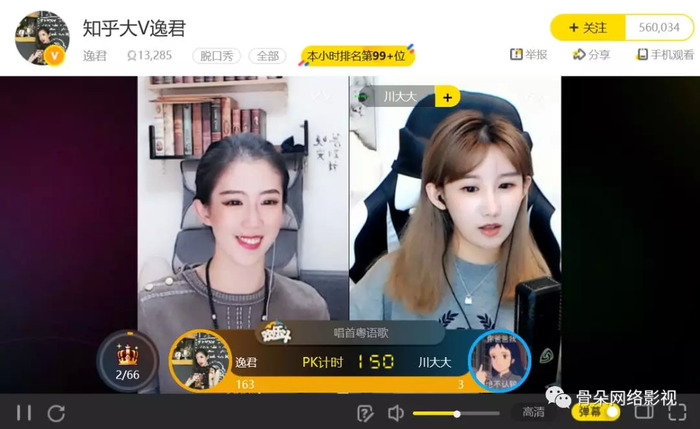700x429 pixels.
Task: Open the crown 2/66 ranking widget
Action: tap(127, 360)
